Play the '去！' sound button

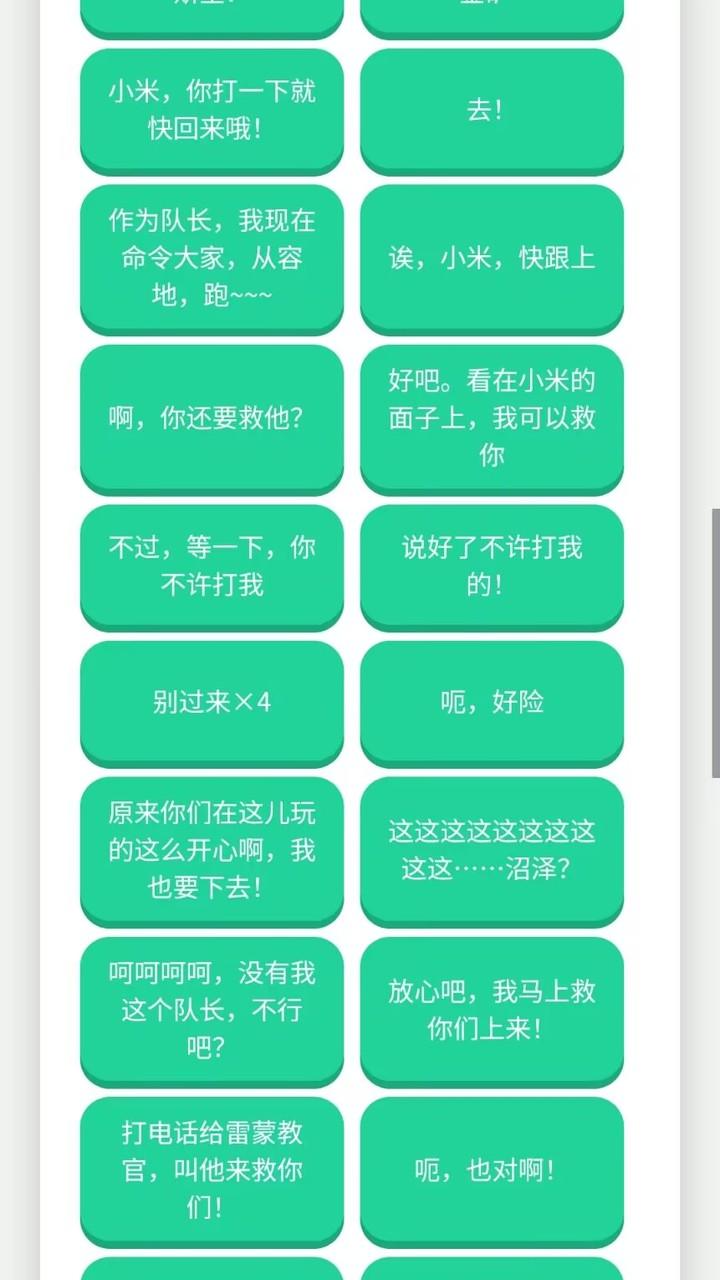click(491, 110)
